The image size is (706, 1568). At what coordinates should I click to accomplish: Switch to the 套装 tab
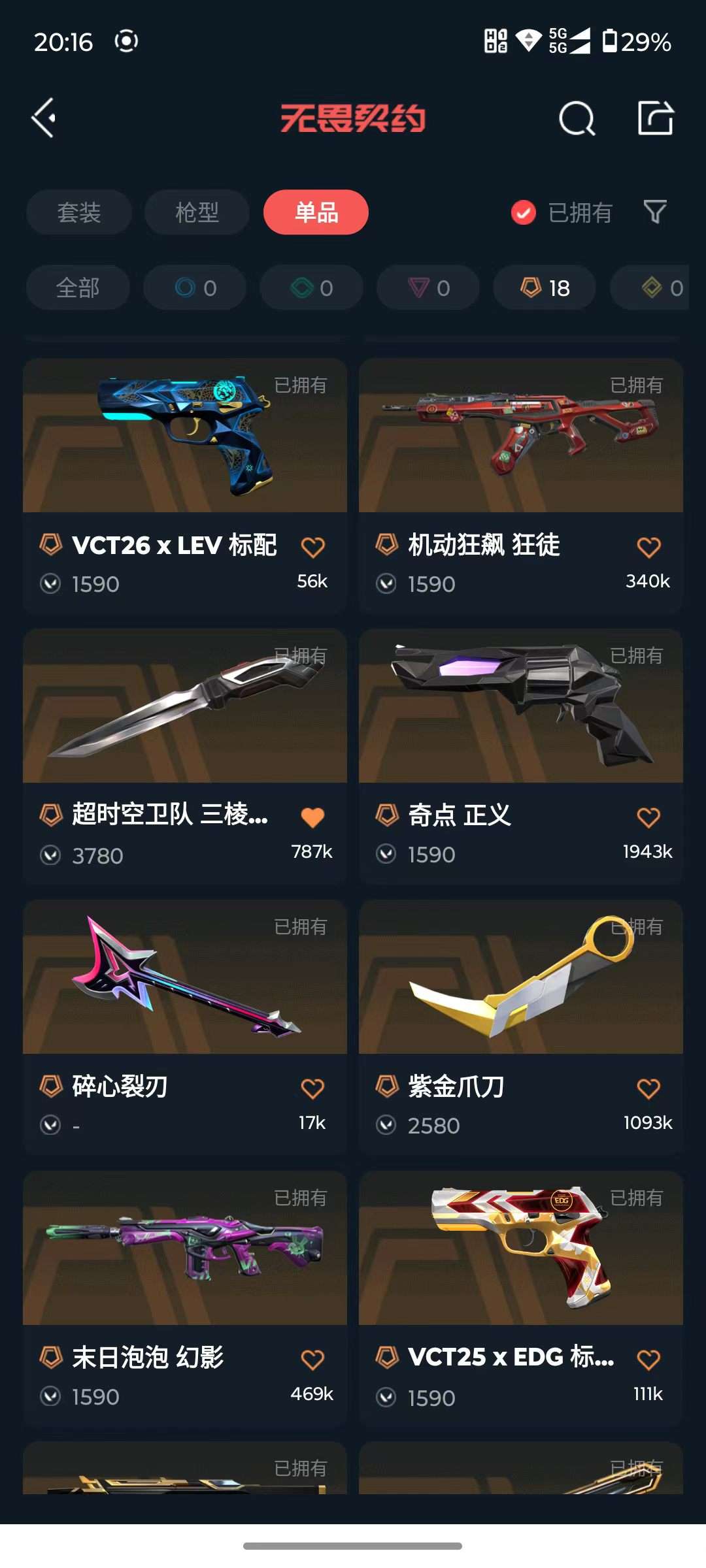[79, 212]
